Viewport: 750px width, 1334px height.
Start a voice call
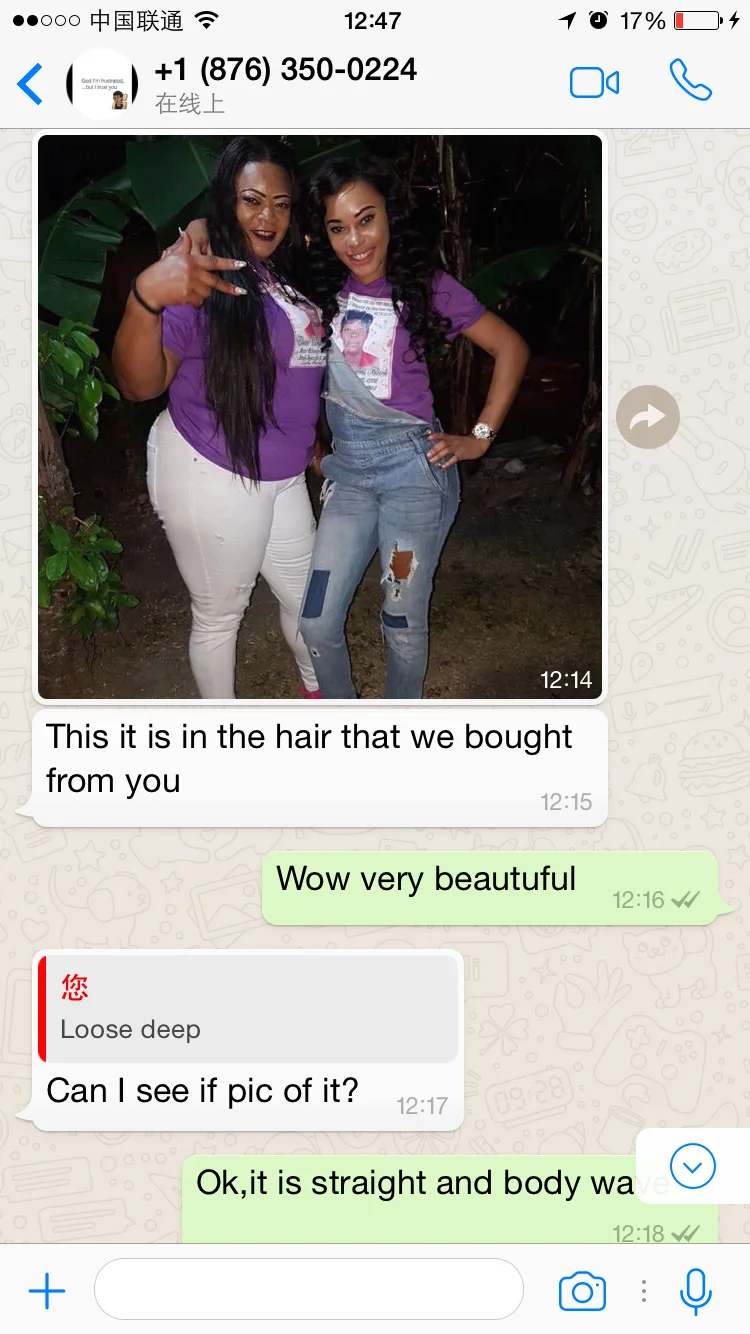coord(691,81)
